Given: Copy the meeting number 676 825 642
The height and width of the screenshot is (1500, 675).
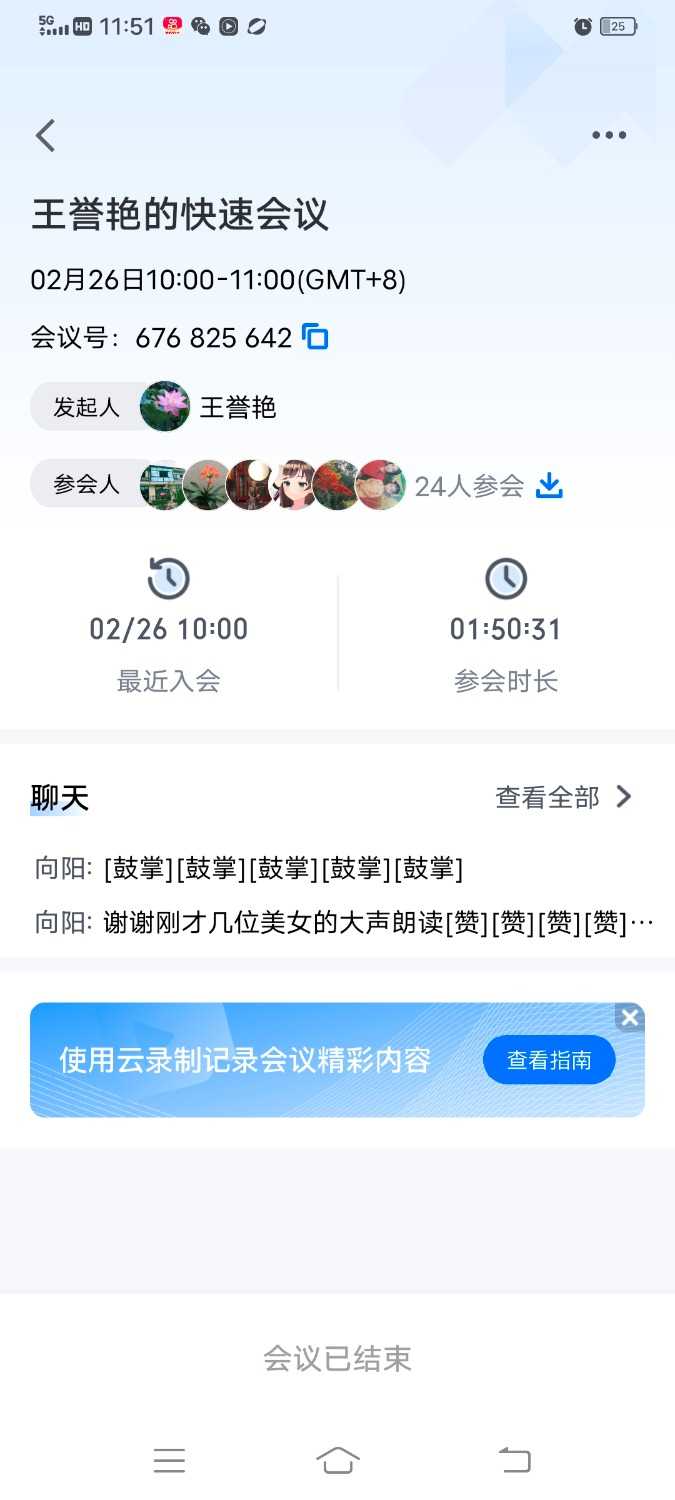Looking at the screenshot, I should (316, 338).
